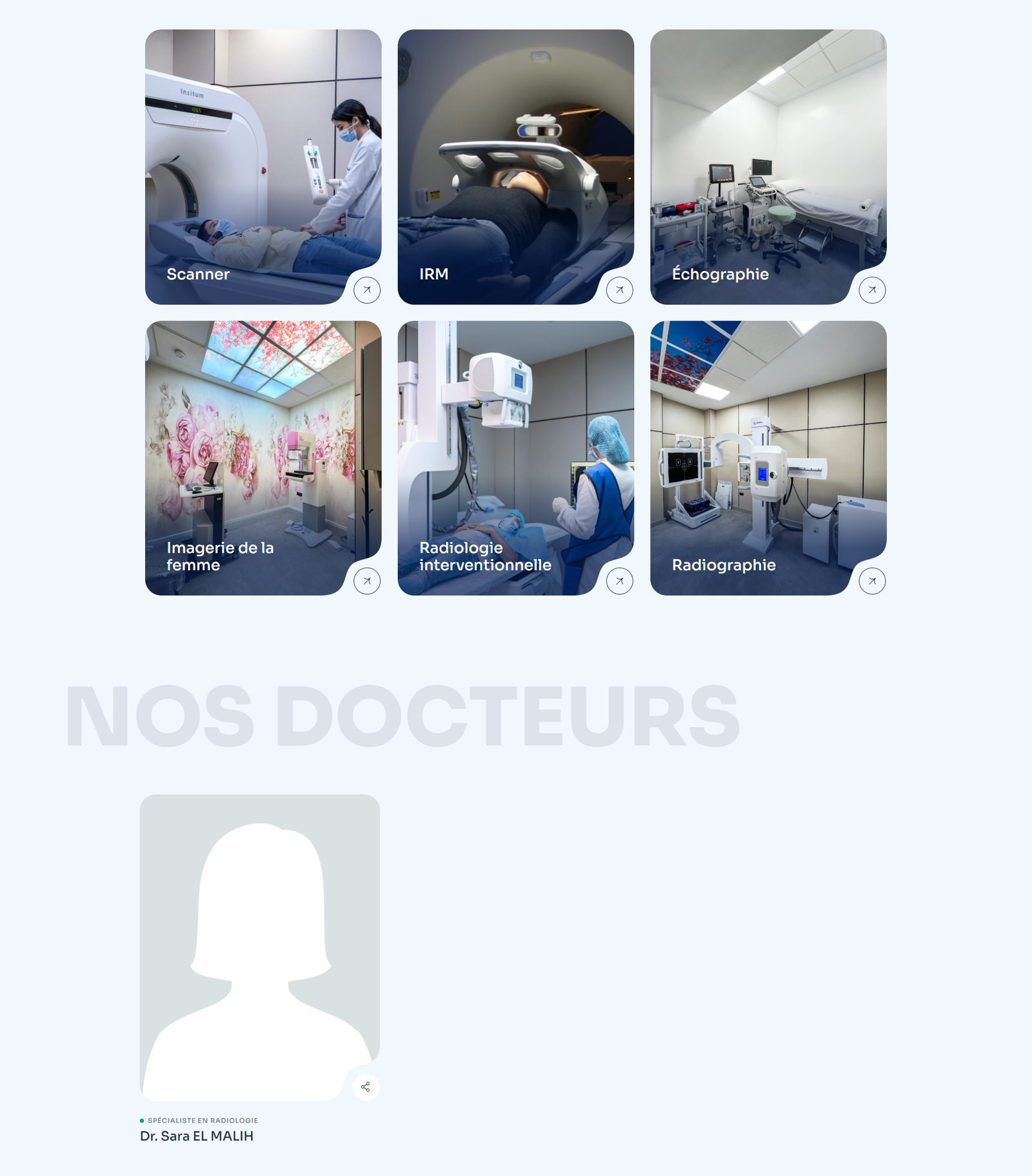Tap the arrow icon on IRM card

(x=620, y=290)
